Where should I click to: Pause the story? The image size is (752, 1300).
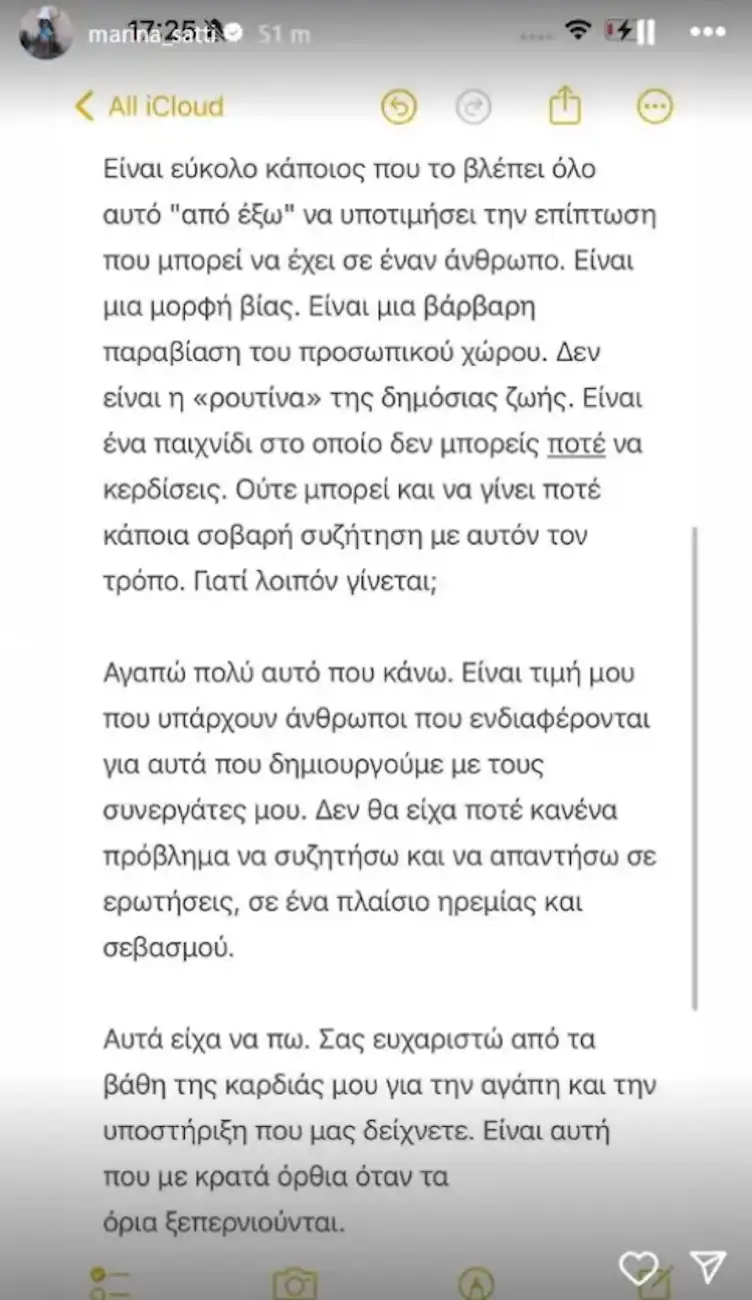pyautogui.click(x=645, y=33)
